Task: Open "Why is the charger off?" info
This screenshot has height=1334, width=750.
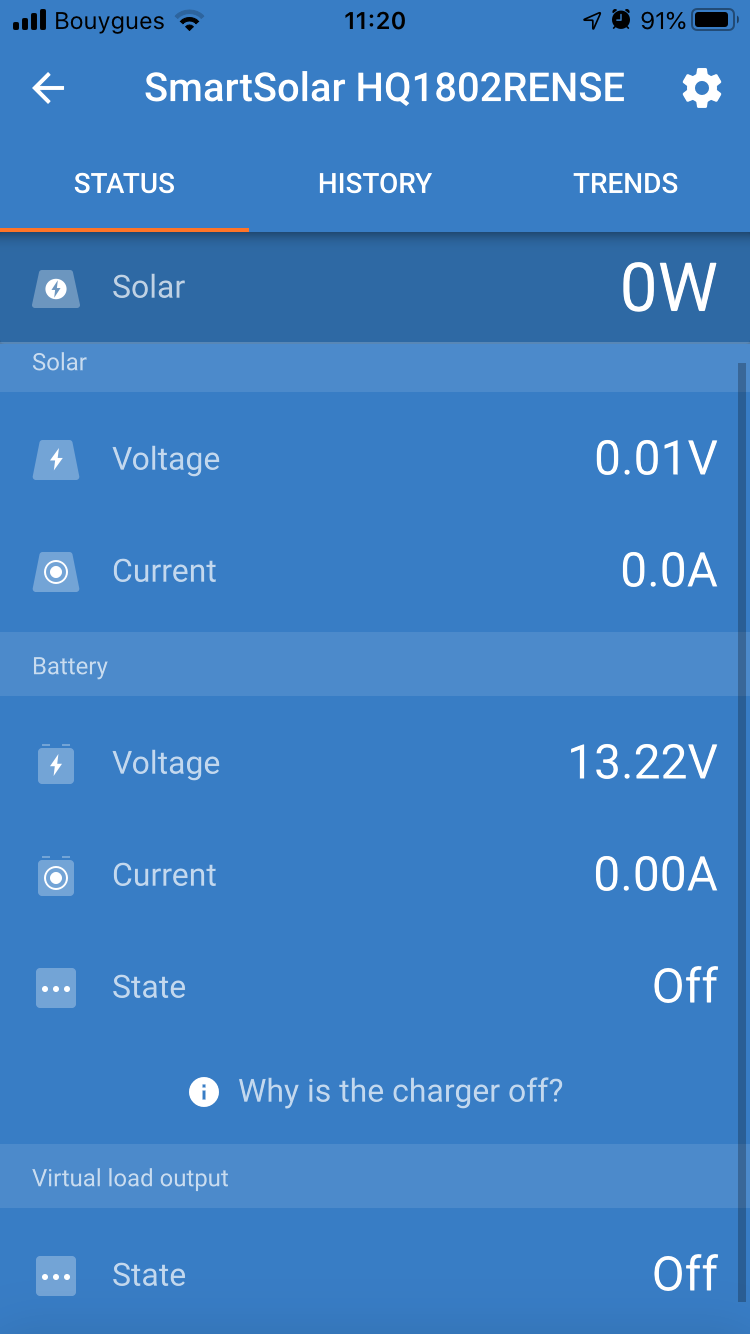Action: coord(376,1090)
